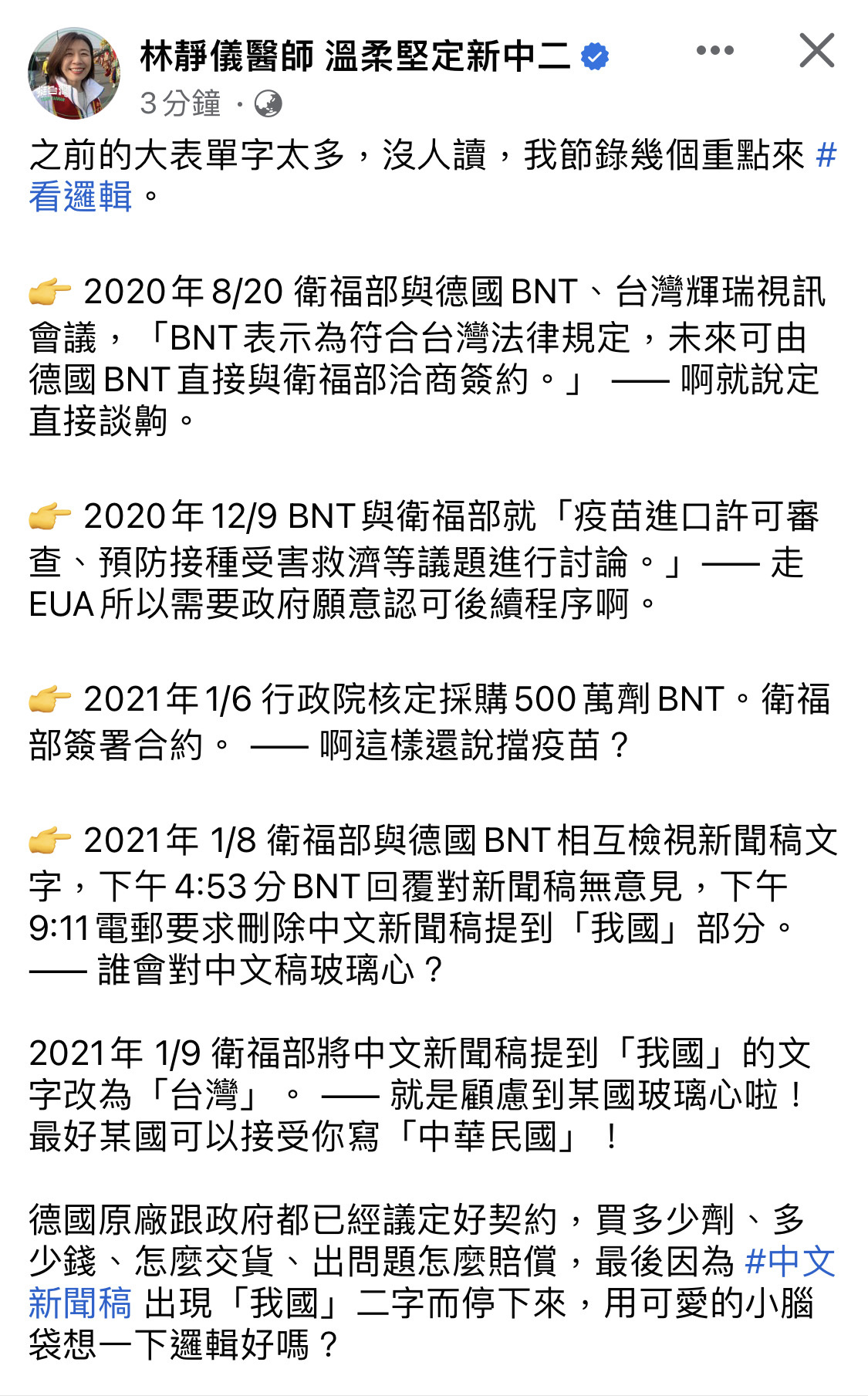Open the page name 林靜儀醫師 溫柔堅定新中二
Image resolution: width=868 pixels, height=1396 pixels.
(x=355, y=56)
